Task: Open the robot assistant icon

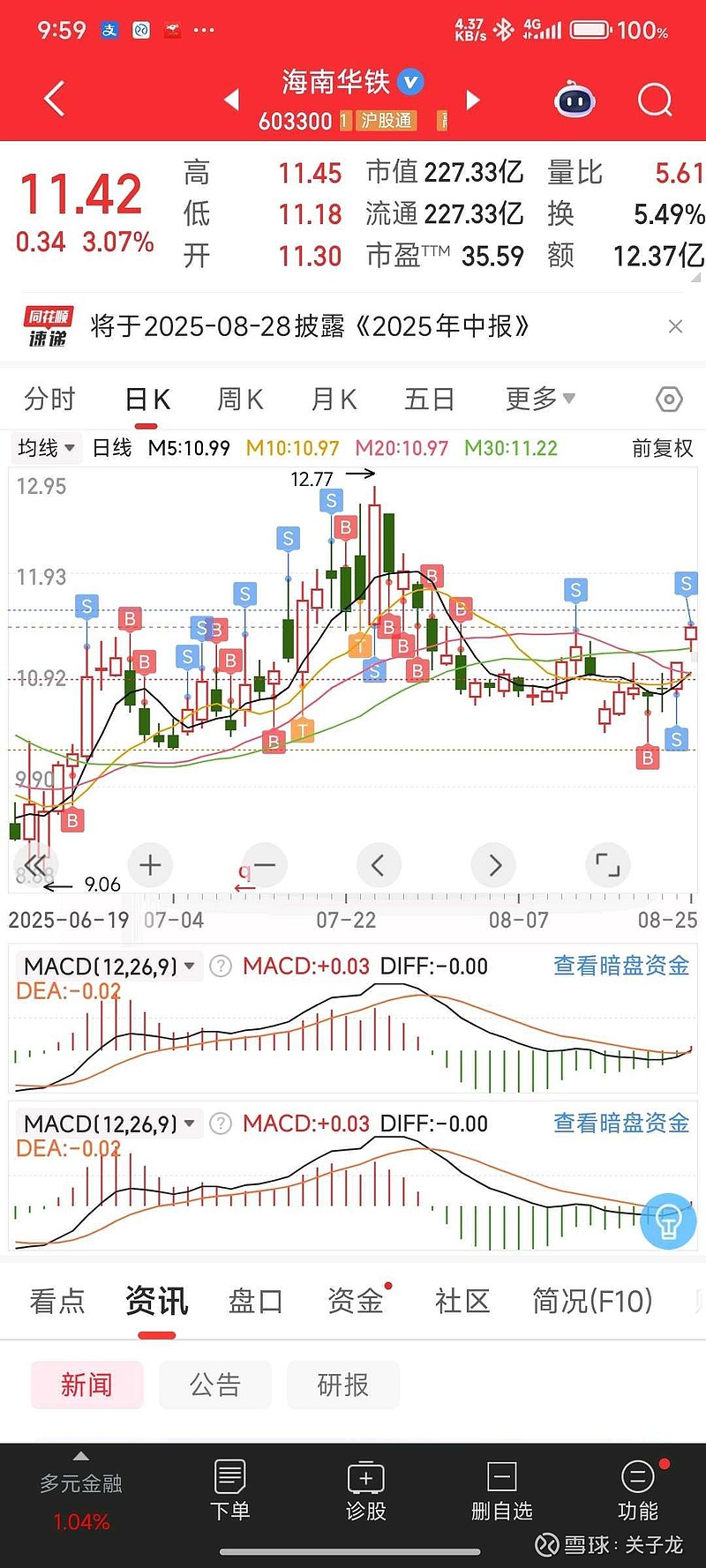Action: (575, 100)
